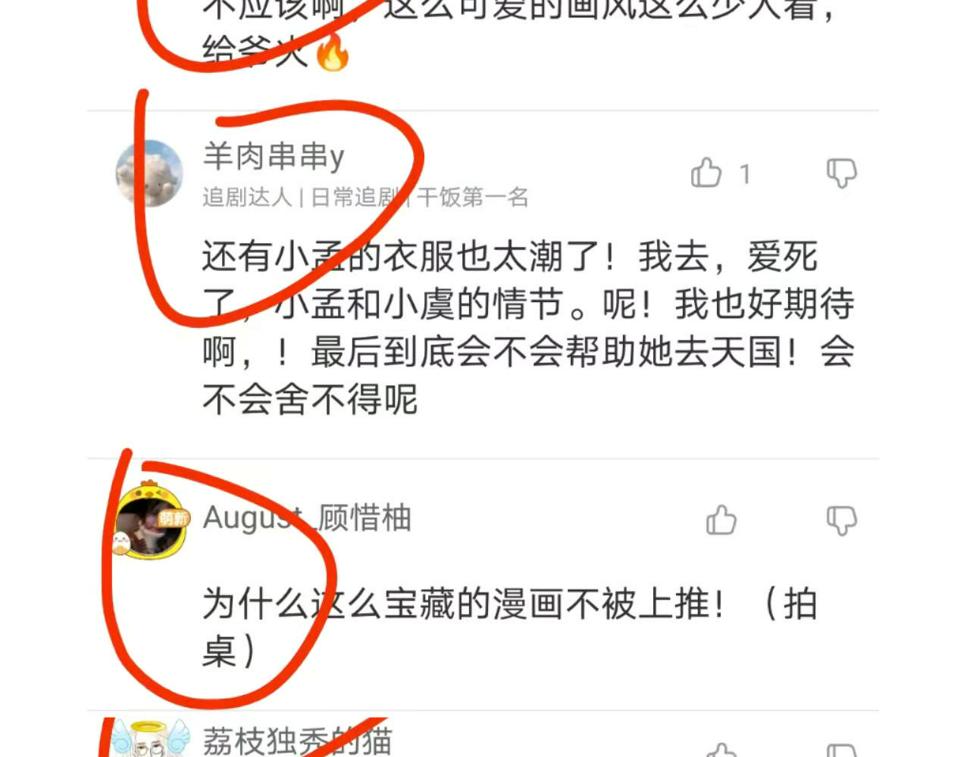Dislike August_顾惜柚's comment
970x757 pixels.
[842, 521]
